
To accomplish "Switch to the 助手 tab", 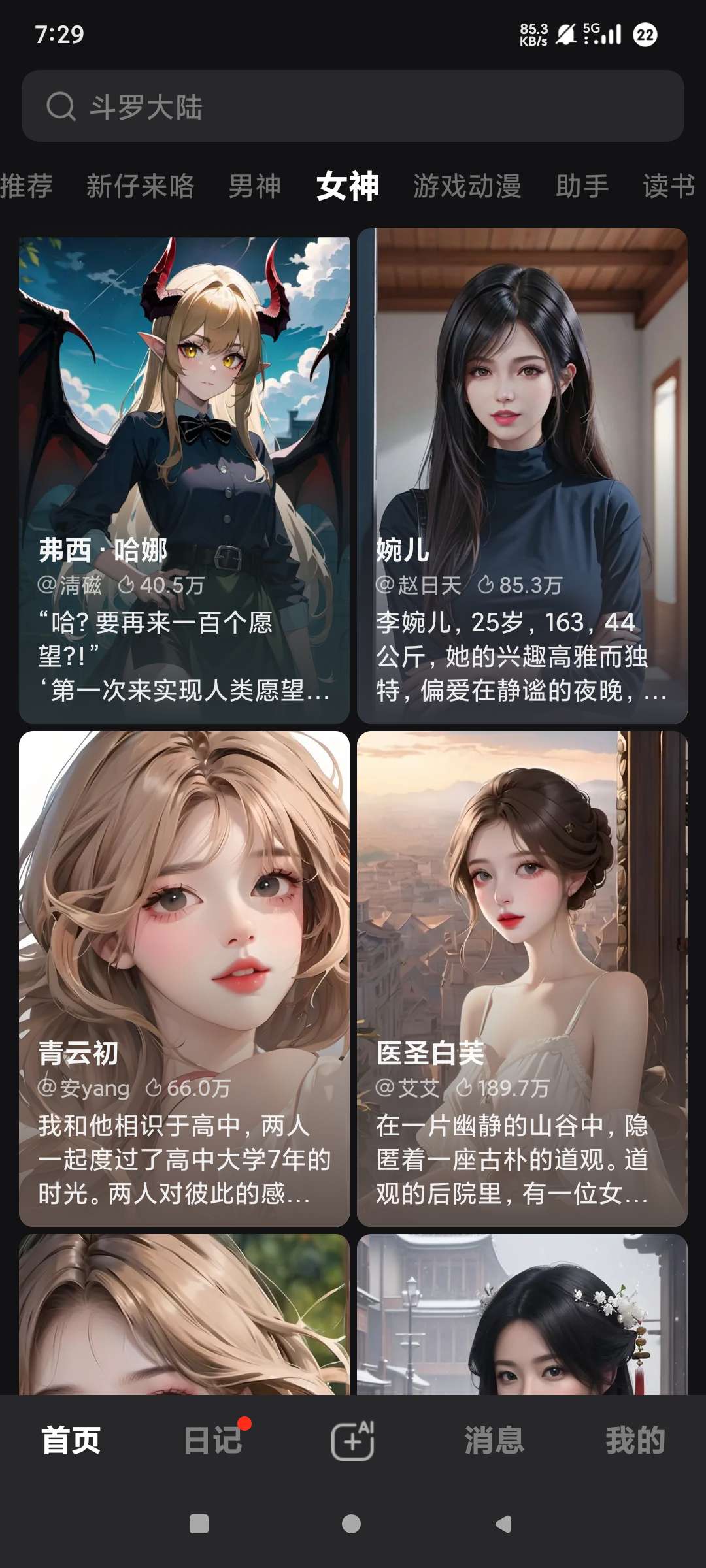I will pos(582,186).
